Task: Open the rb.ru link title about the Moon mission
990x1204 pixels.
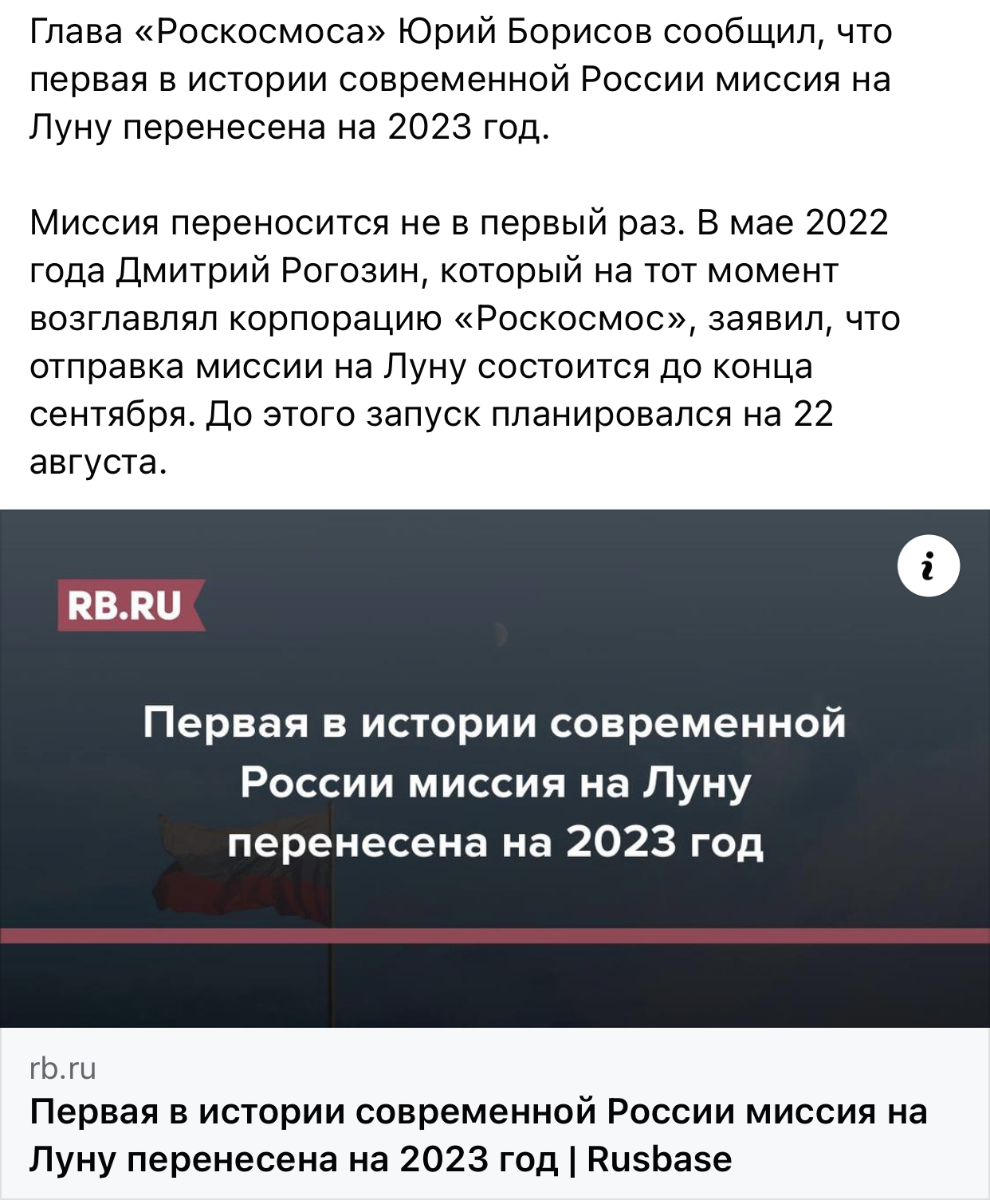Action: tap(478, 1135)
